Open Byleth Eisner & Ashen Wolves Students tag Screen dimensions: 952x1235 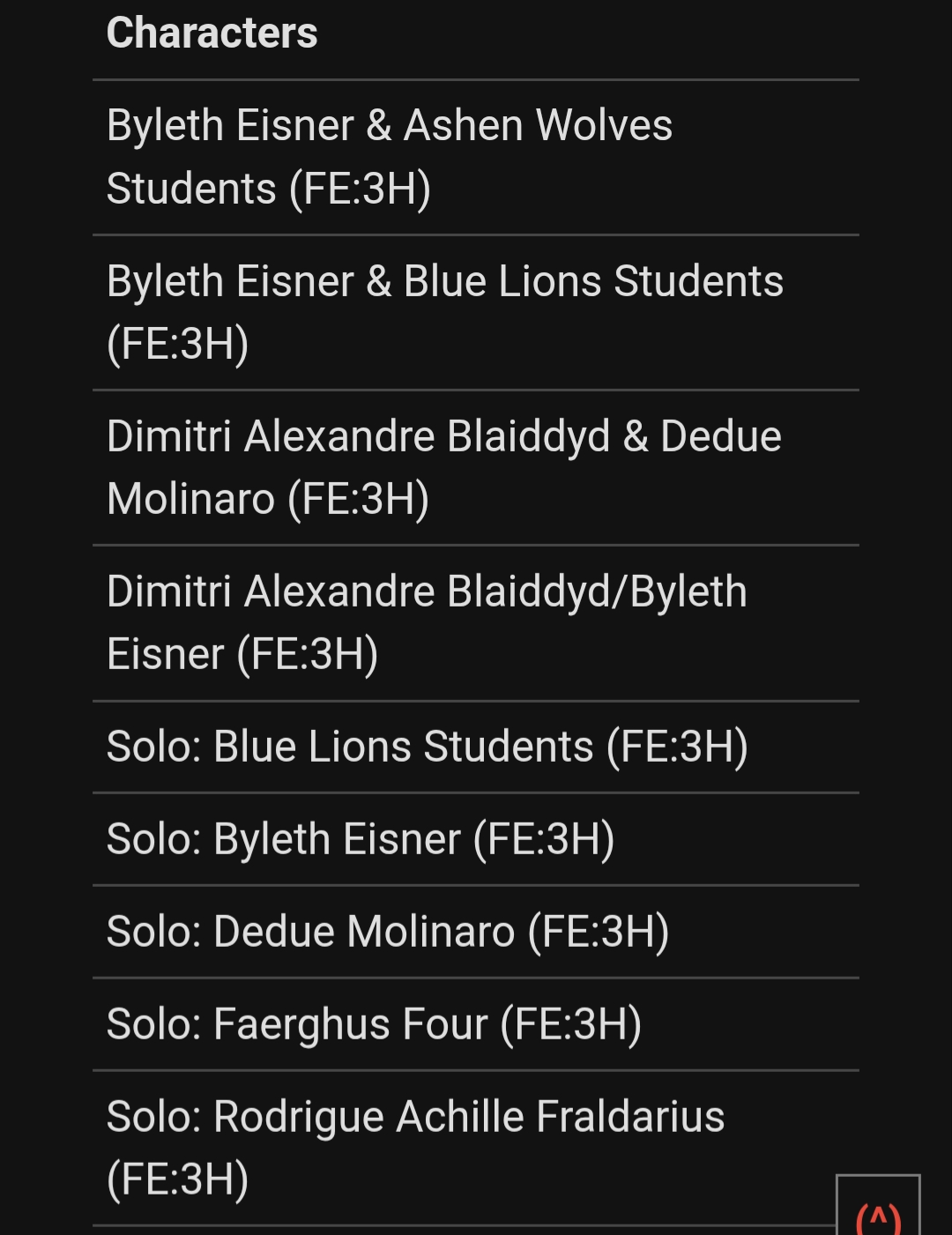(389, 157)
